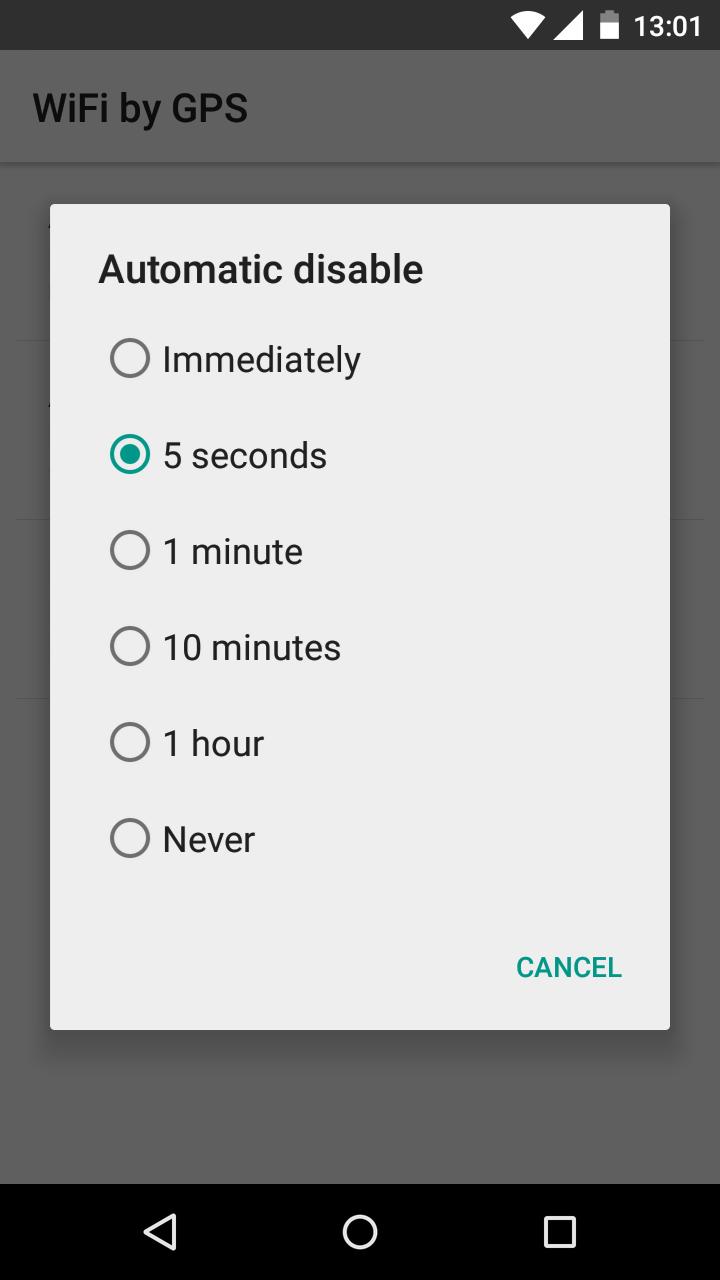The image size is (720, 1280).
Task: Tap the WiFi status icon
Action: (527, 25)
